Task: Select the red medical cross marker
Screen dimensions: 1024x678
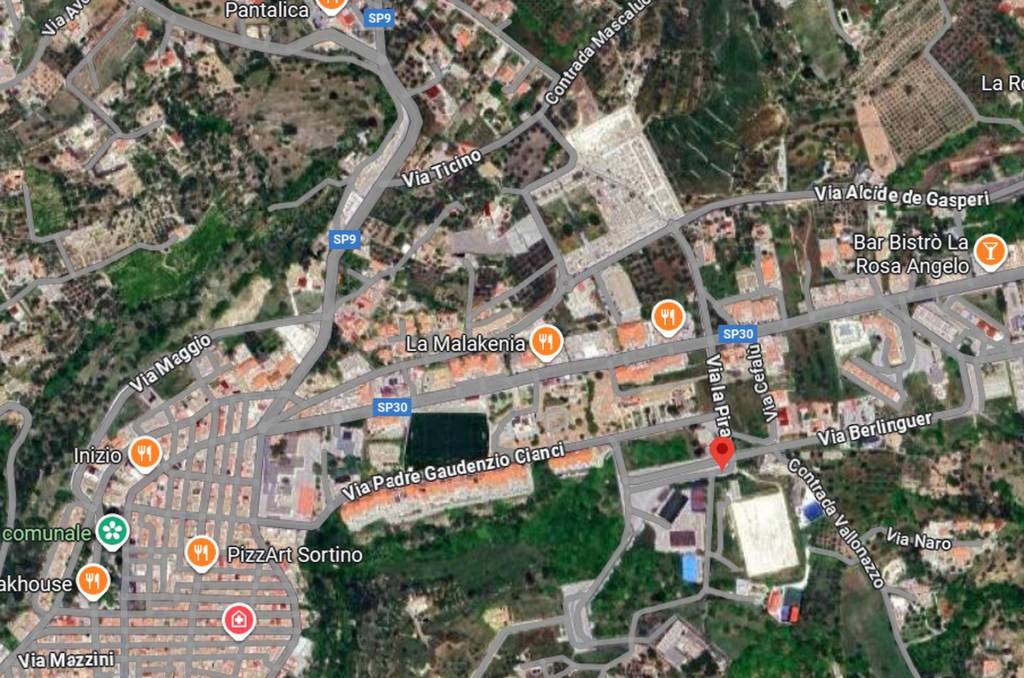Action: click(x=238, y=621)
